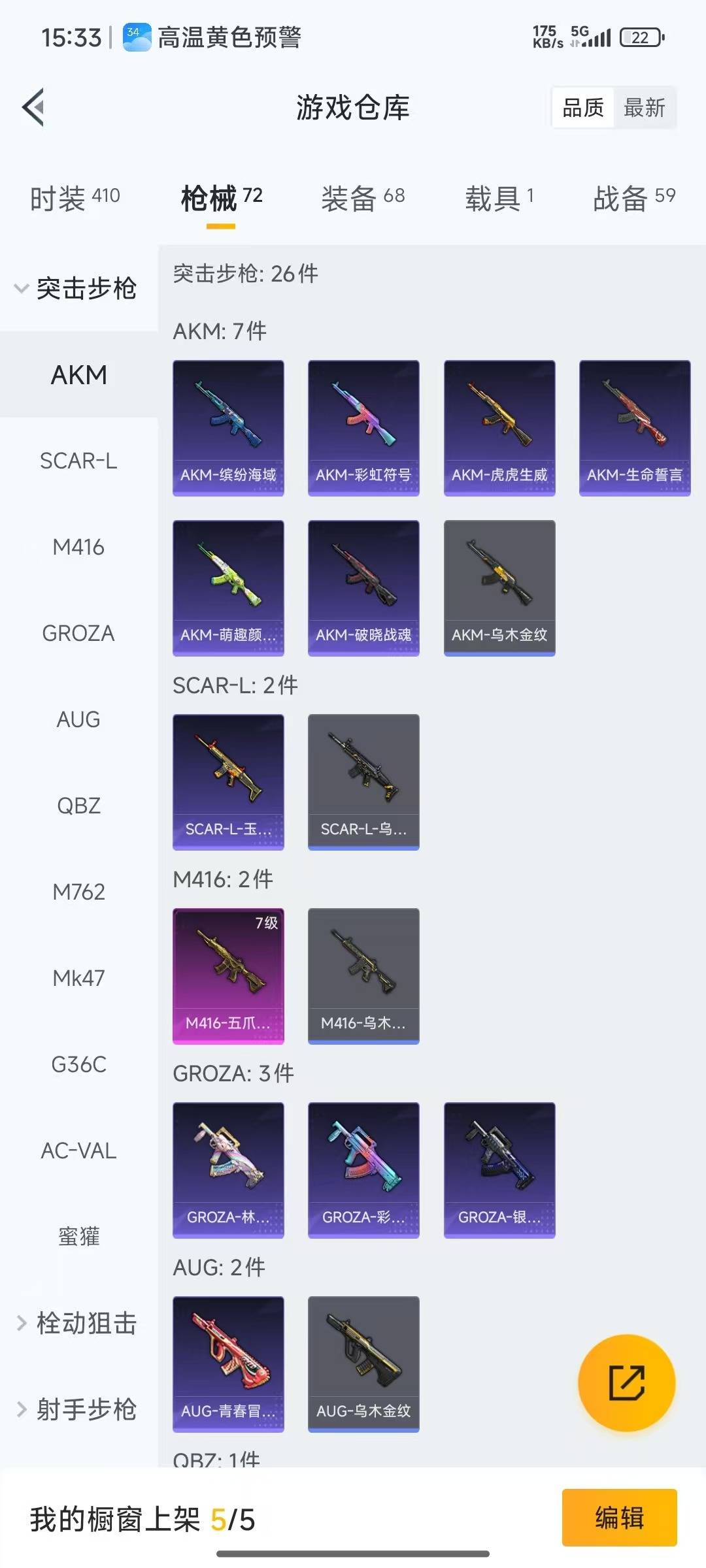Switch to the 时装 tab
Screen dimensions: 706x1568
point(75,197)
